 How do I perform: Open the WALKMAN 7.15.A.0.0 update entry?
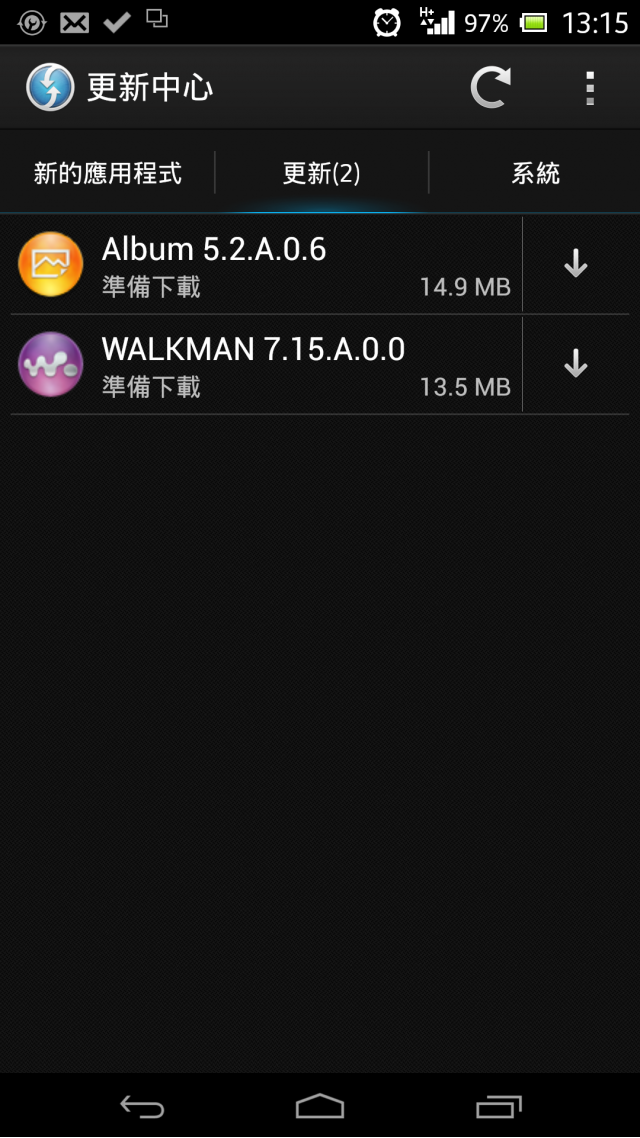coord(265,364)
